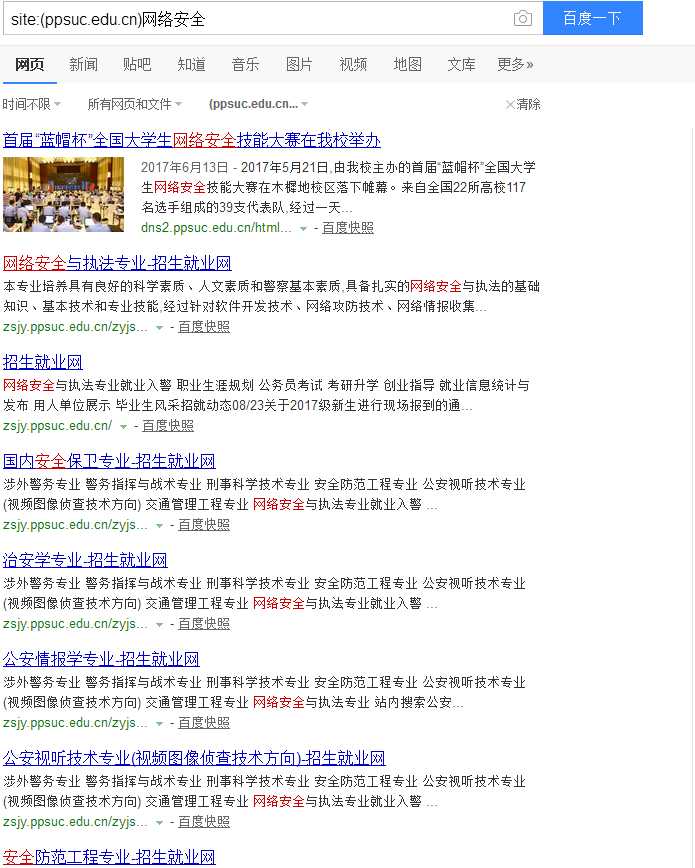Viewport: 695px width, 868px height.
Task: Switch to the 视频 tab
Action: coord(353,64)
